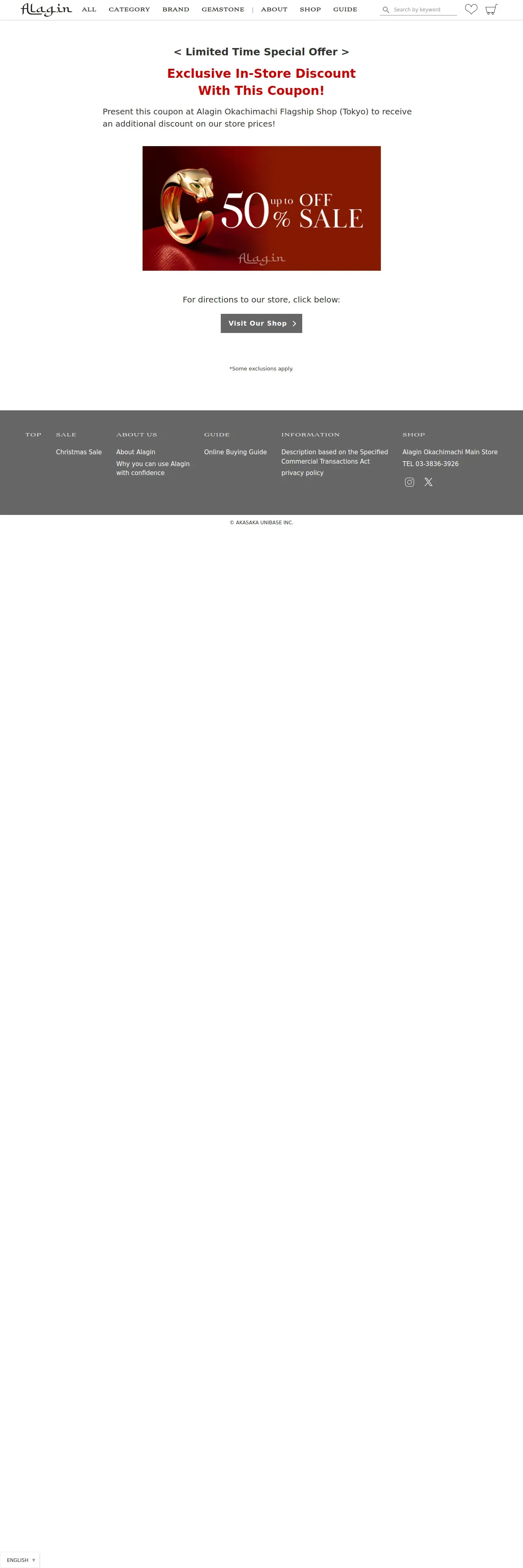This screenshot has width=523, height=1568.
Task: Open the privacy policy link
Action: (x=302, y=473)
